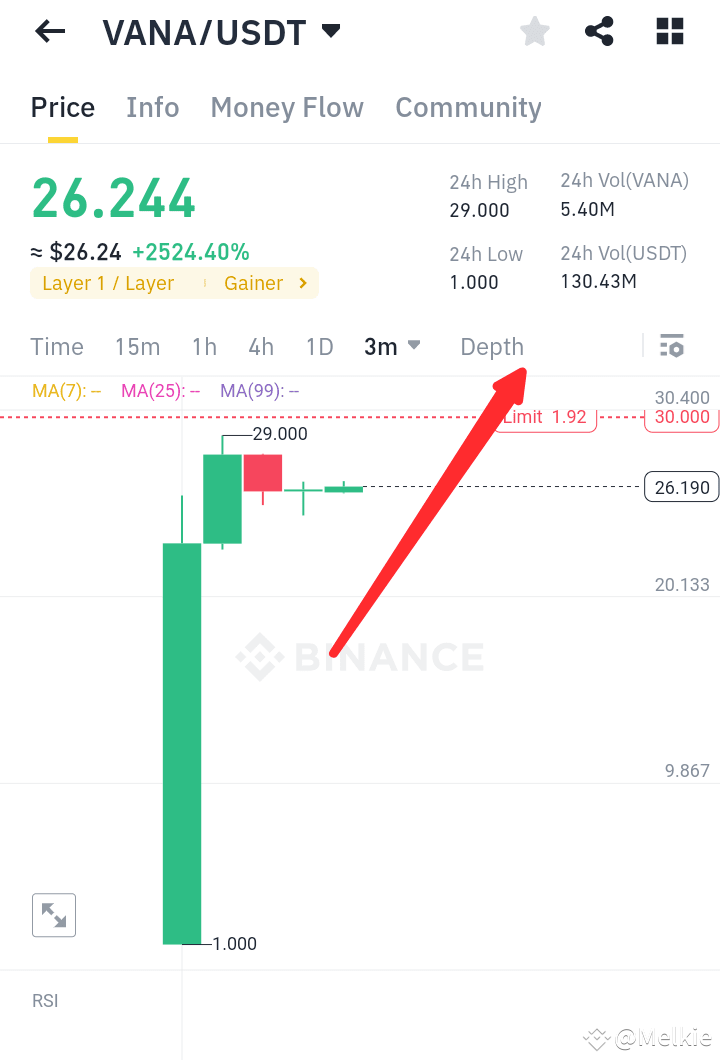Expand the Gainer tag chevron

pos(301,283)
